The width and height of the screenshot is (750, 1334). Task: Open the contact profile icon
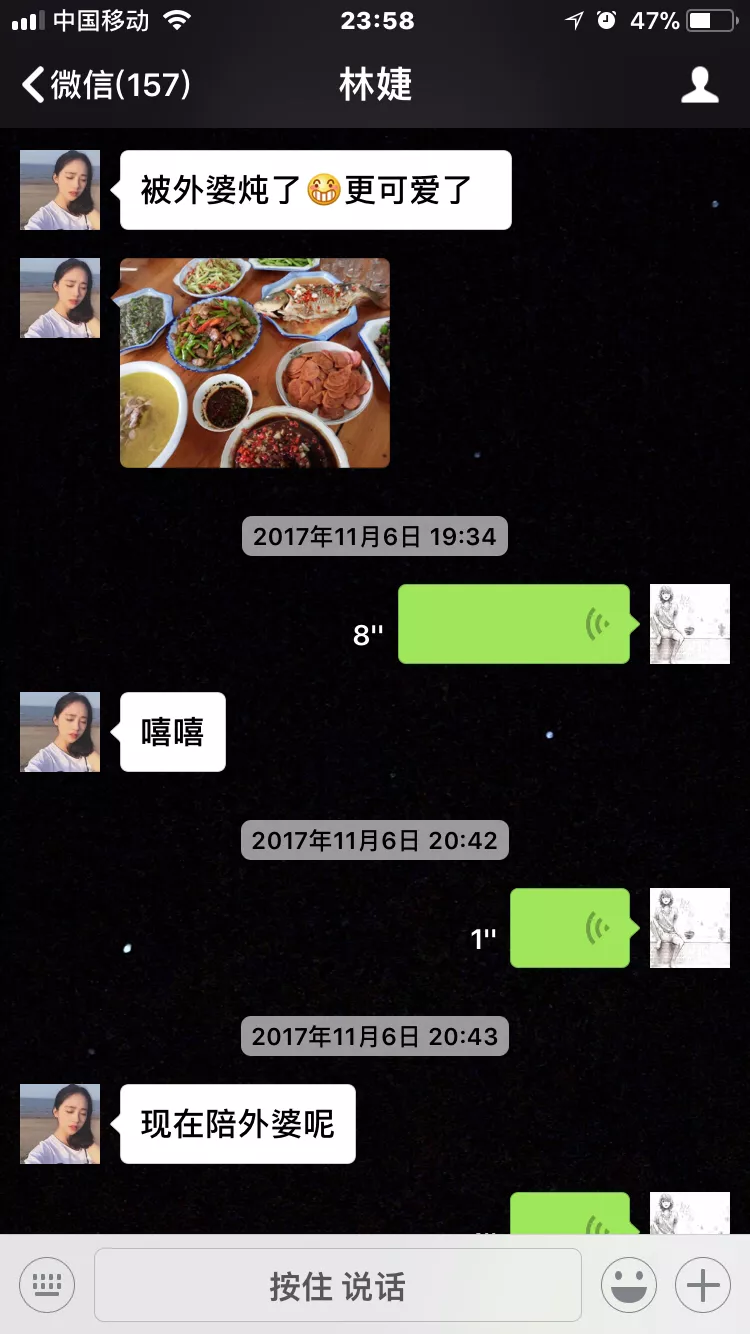click(x=699, y=85)
